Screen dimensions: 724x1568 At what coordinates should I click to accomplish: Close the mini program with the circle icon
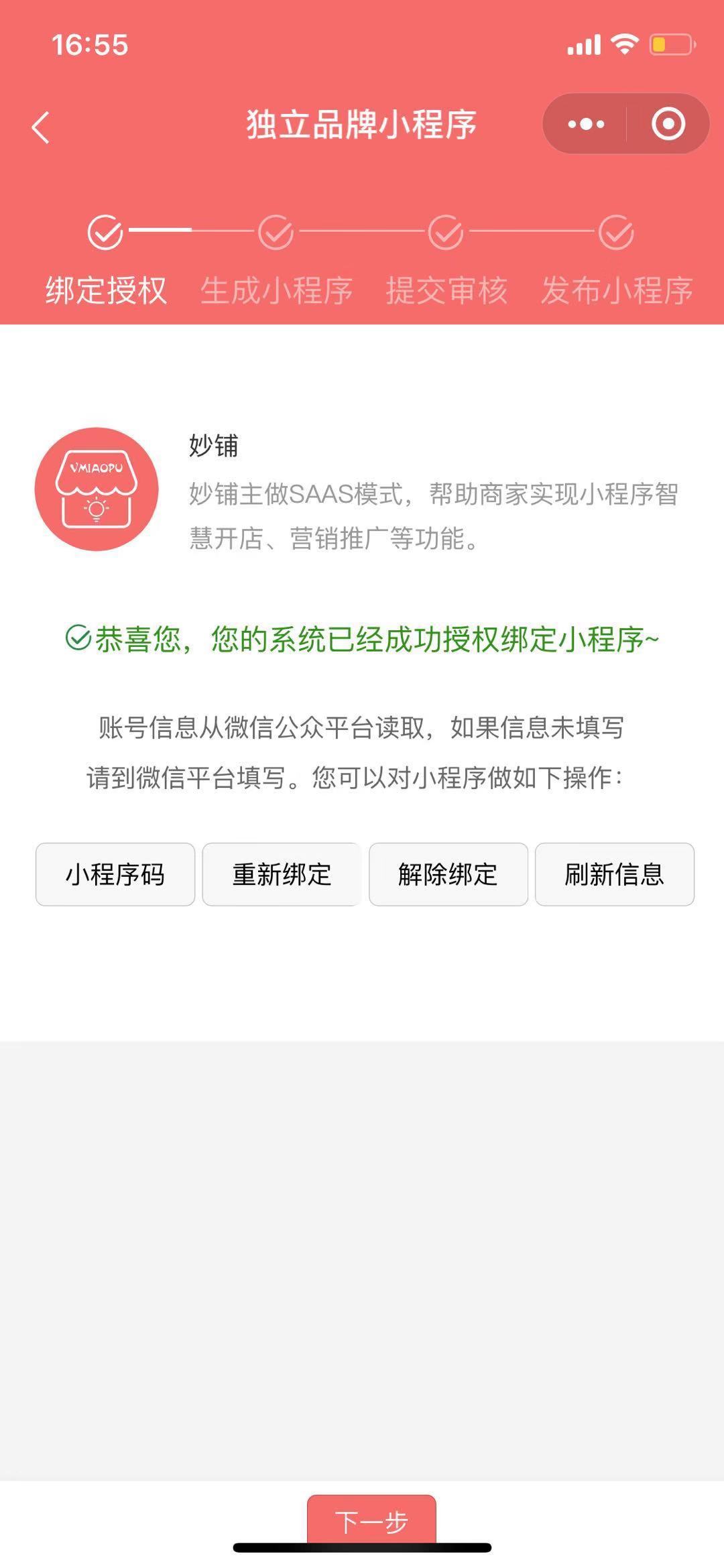point(668,124)
